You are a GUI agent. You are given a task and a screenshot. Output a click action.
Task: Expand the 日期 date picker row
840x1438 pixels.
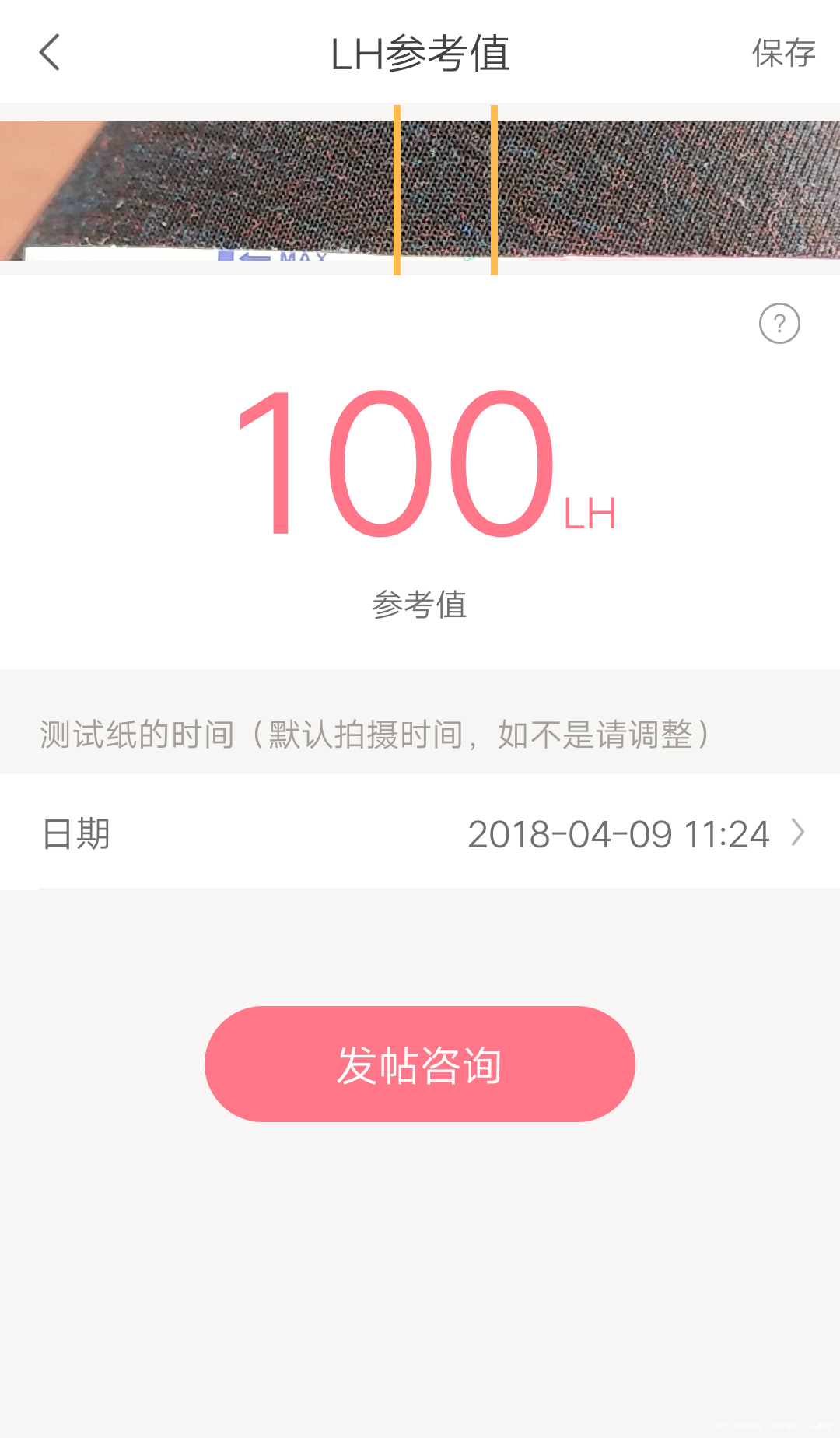[x=420, y=833]
